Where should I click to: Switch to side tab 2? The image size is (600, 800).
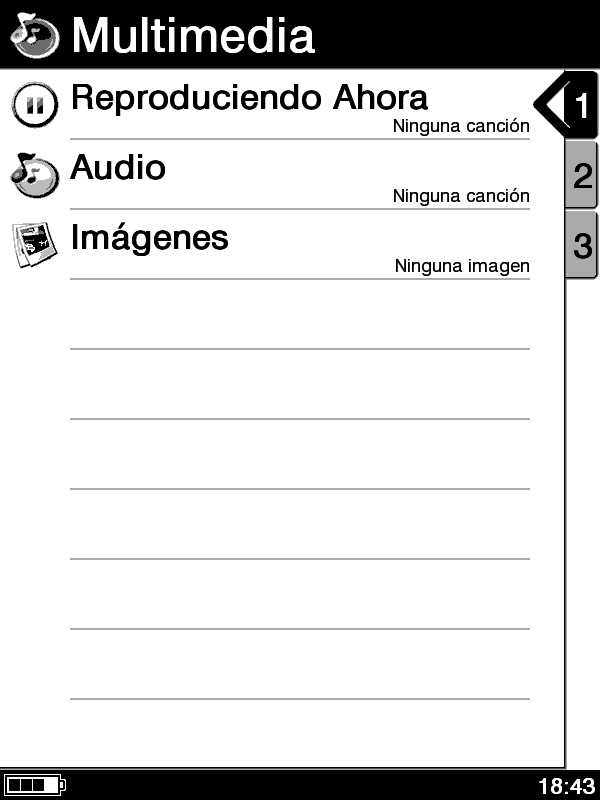click(582, 175)
